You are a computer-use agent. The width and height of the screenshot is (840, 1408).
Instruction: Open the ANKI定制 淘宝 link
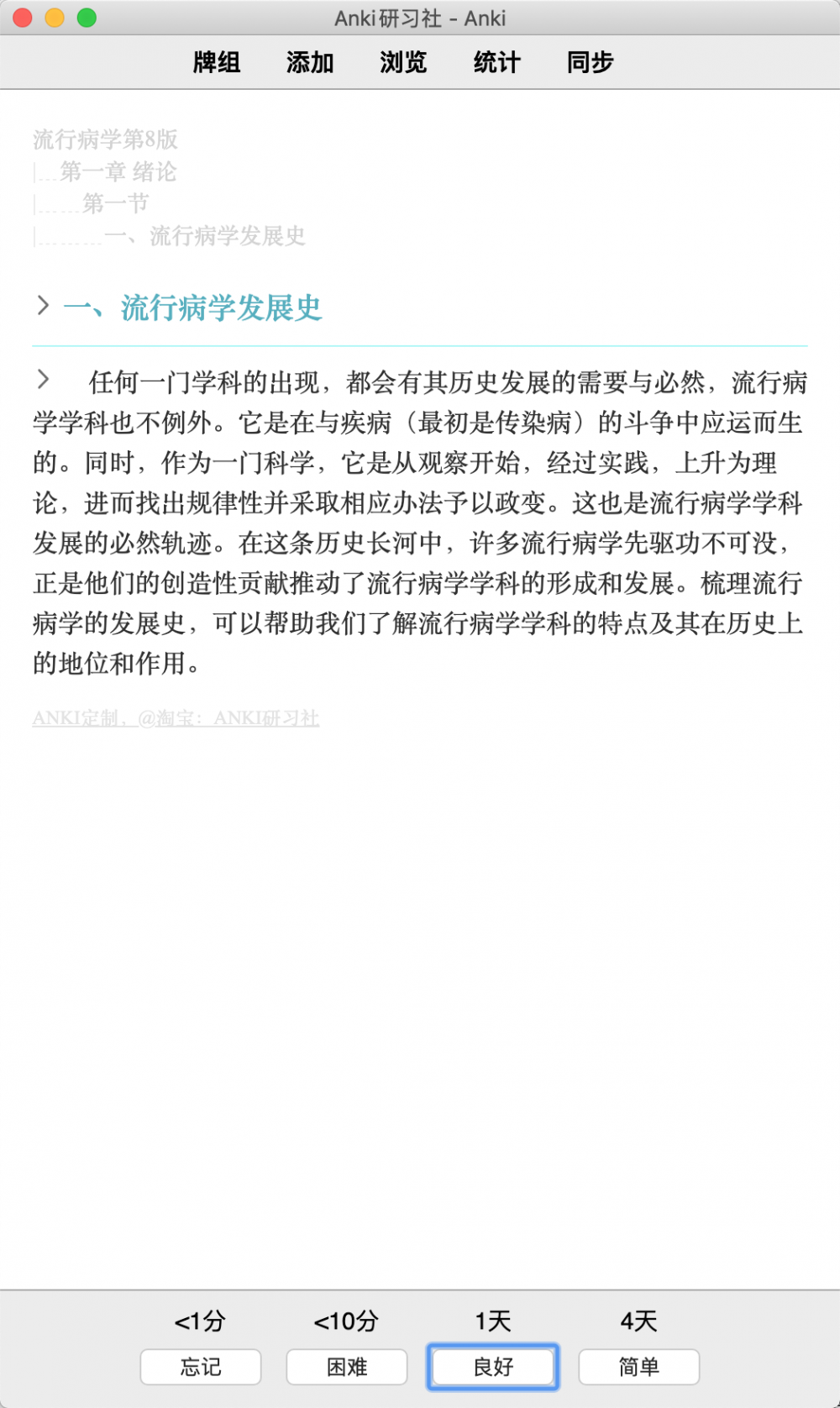(x=176, y=718)
